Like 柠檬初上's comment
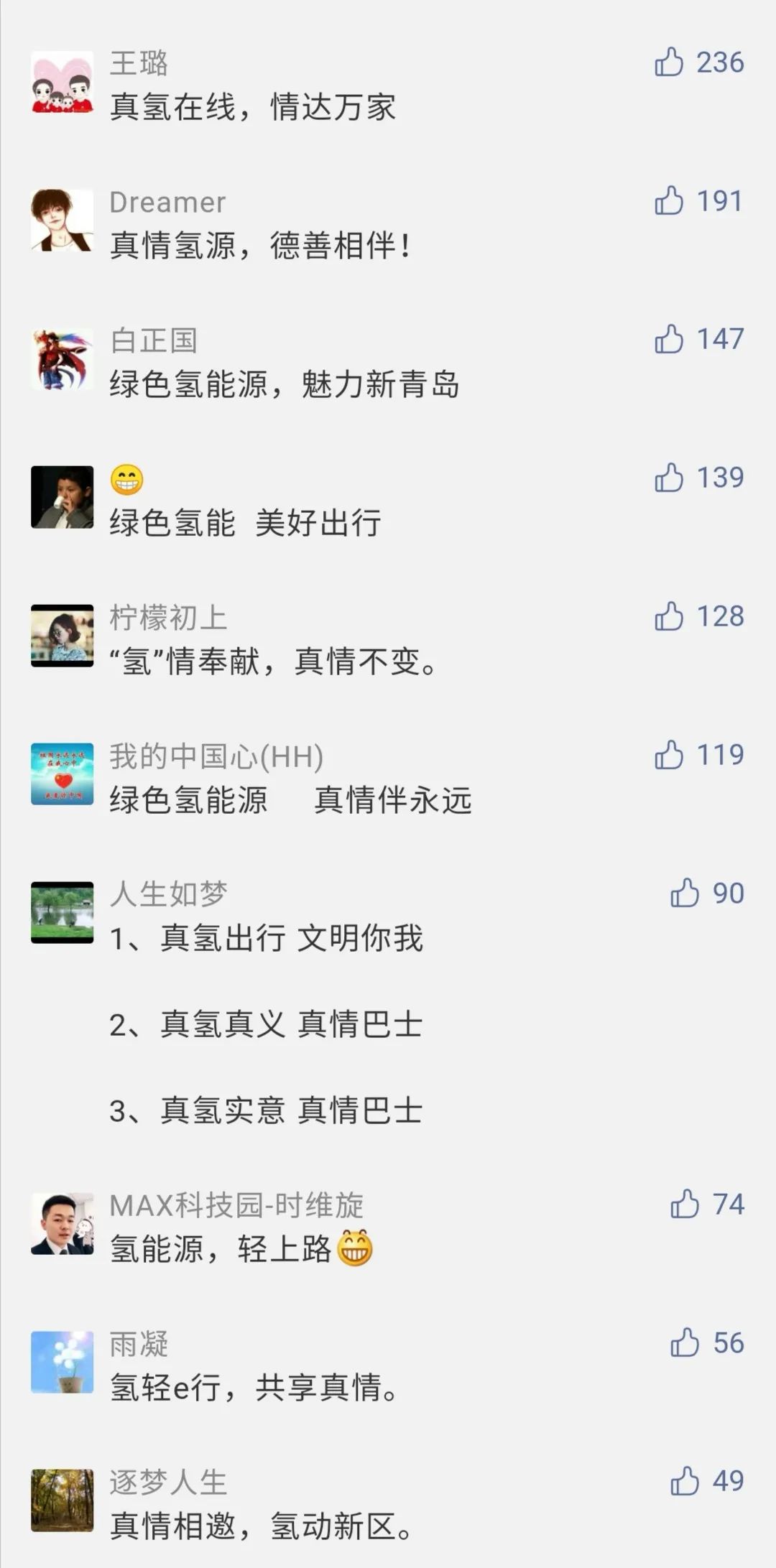The width and height of the screenshot is (776, 1568). (669, 616)
